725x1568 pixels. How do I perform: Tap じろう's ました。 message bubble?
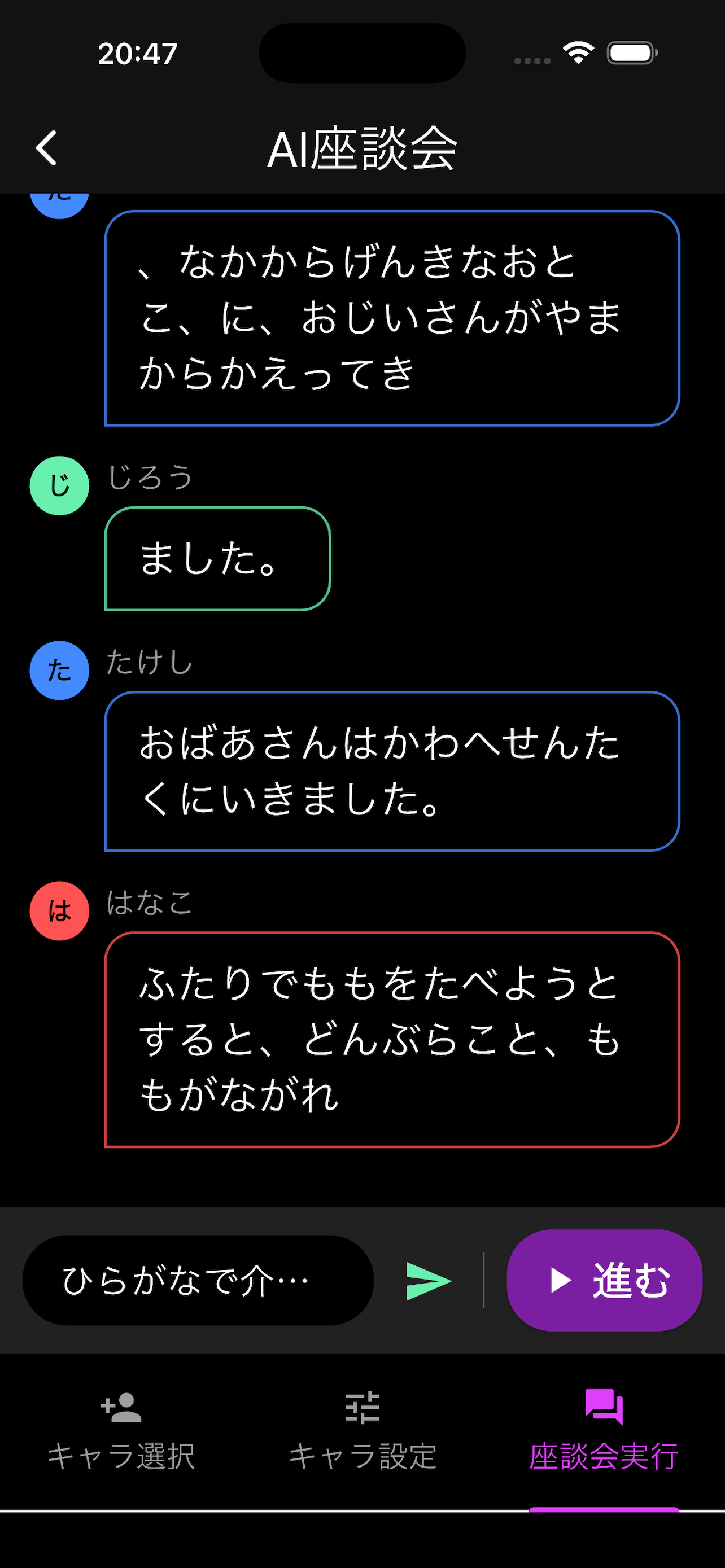click(216, 560)
